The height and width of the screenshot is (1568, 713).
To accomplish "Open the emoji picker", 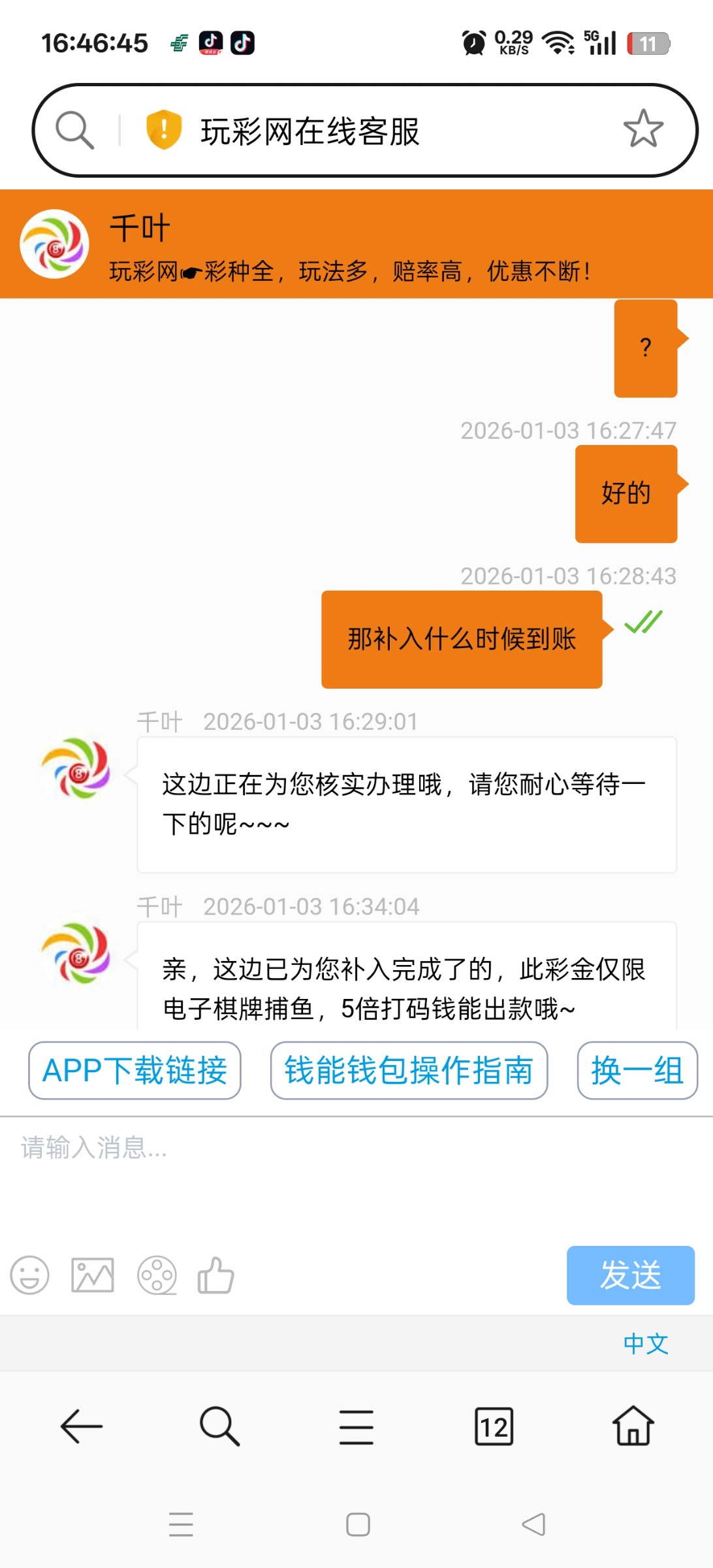I will 29,1275.
